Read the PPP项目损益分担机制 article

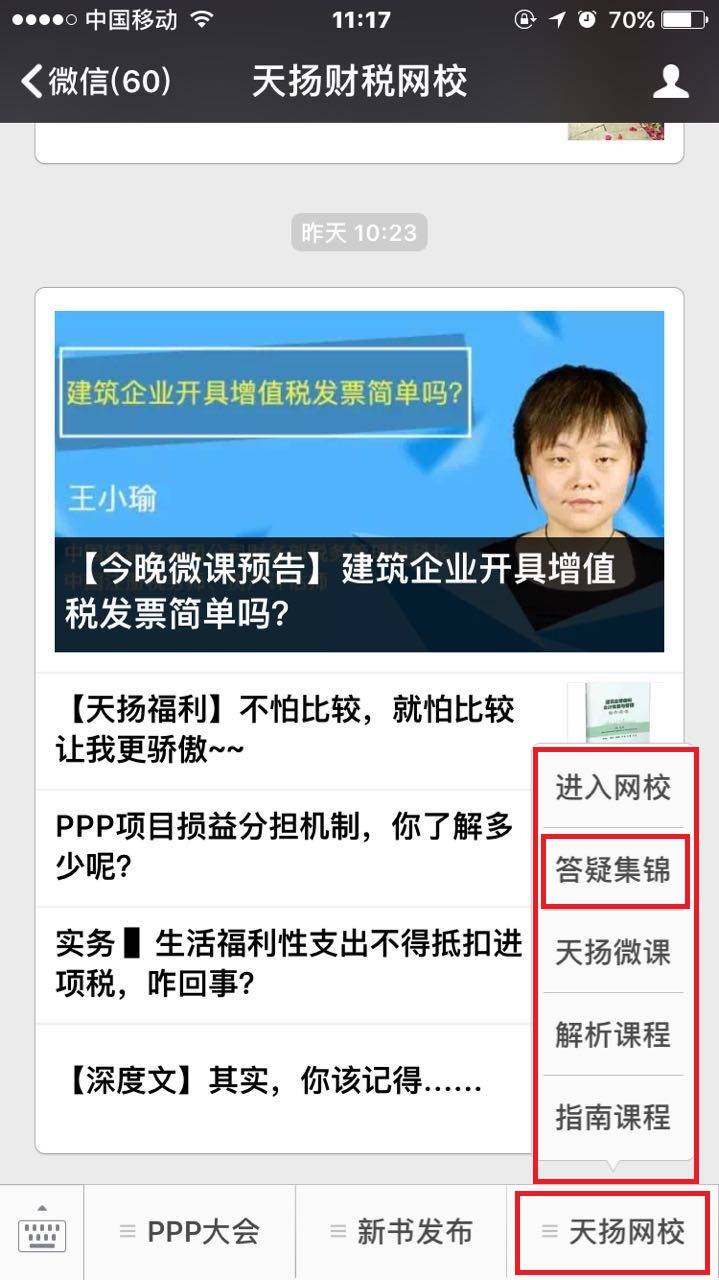tap(285, 846)
